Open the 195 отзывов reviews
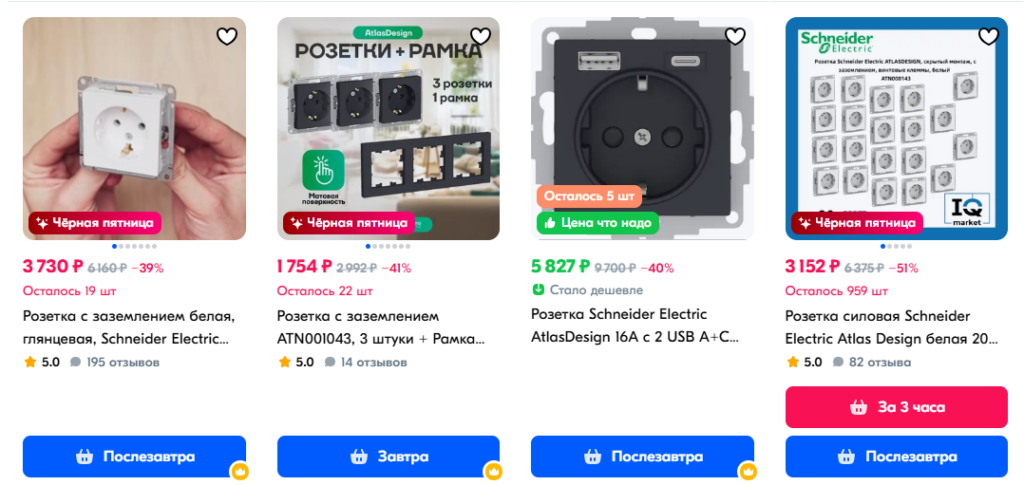The width and height of the screenshot is (1024, 485). coord(121,362)
